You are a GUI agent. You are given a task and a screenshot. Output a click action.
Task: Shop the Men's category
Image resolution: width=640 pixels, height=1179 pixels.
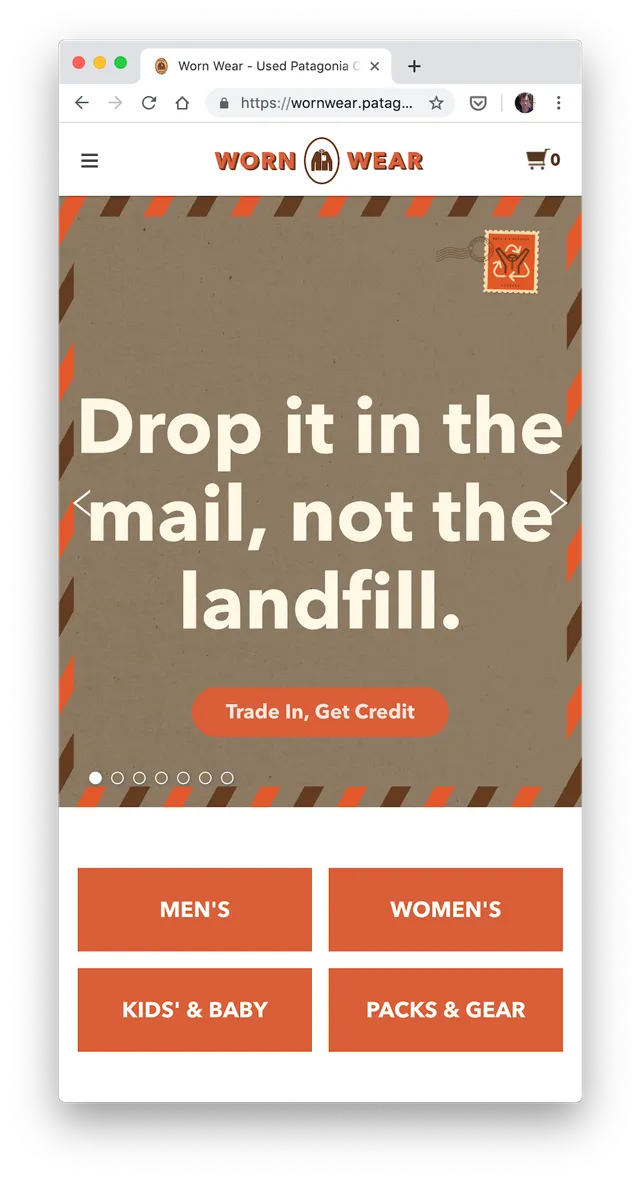pyautogui.click(x=195, y=909)
